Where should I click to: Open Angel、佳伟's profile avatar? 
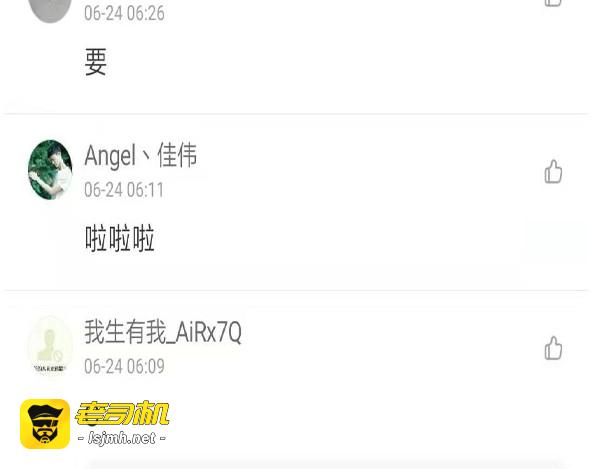pos(50,170)
